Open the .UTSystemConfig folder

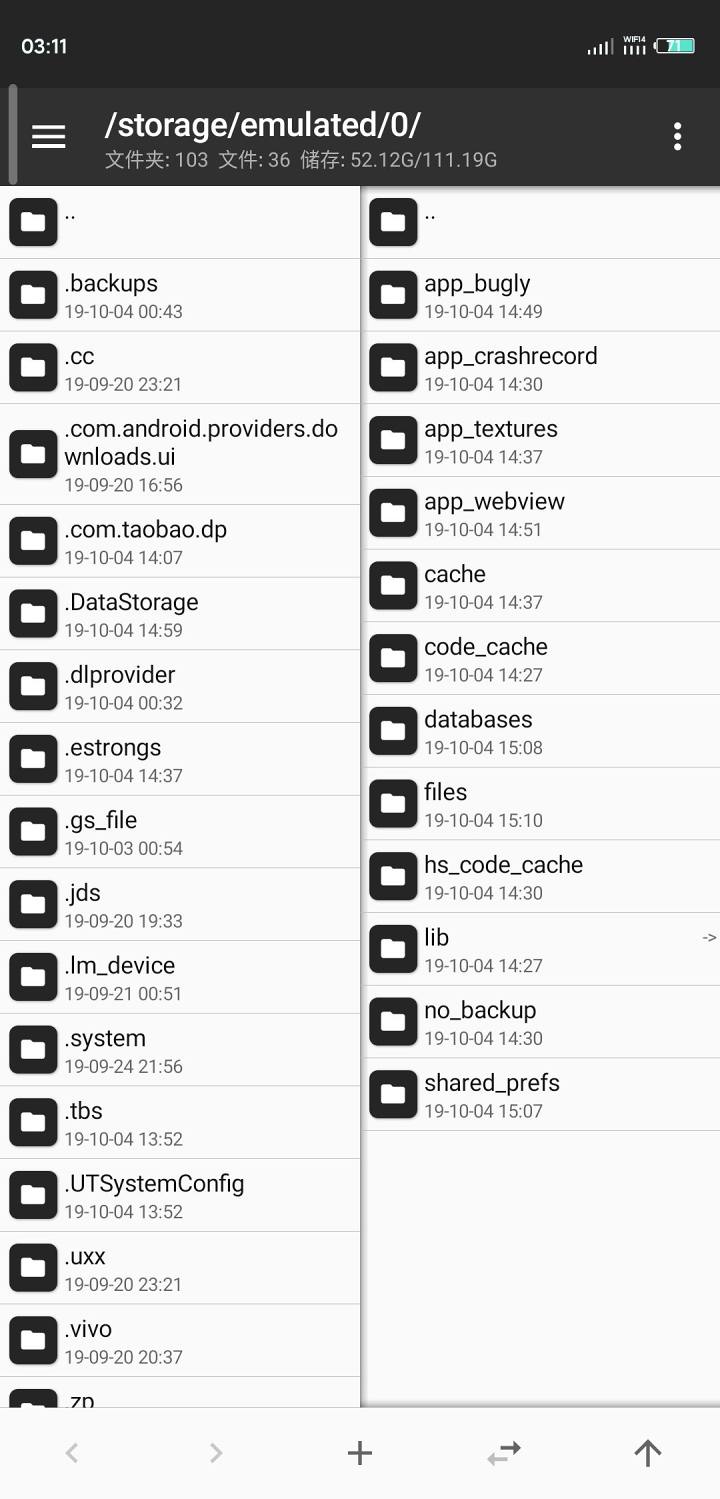tap(180, 1195)
